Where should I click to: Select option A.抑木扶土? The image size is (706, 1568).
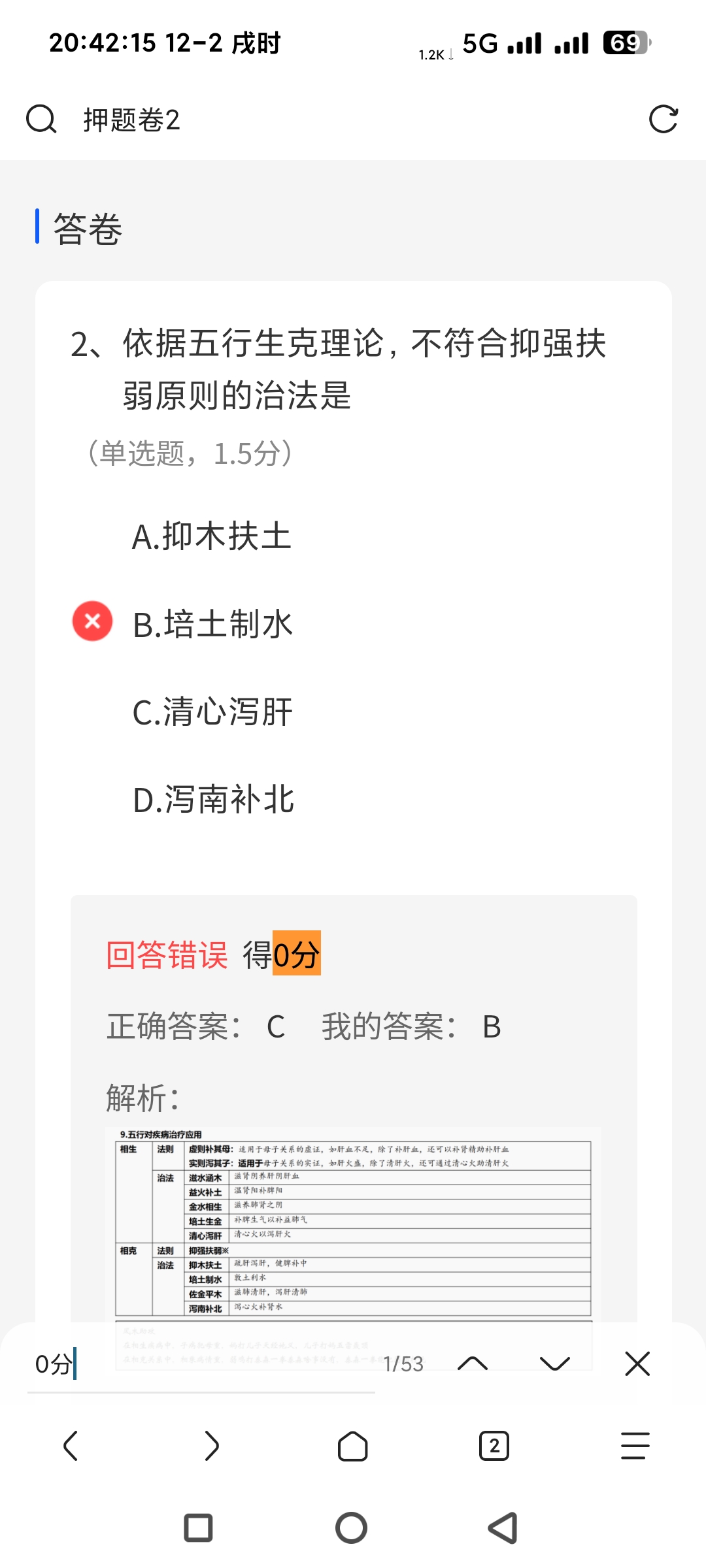[x=211, y=536]
